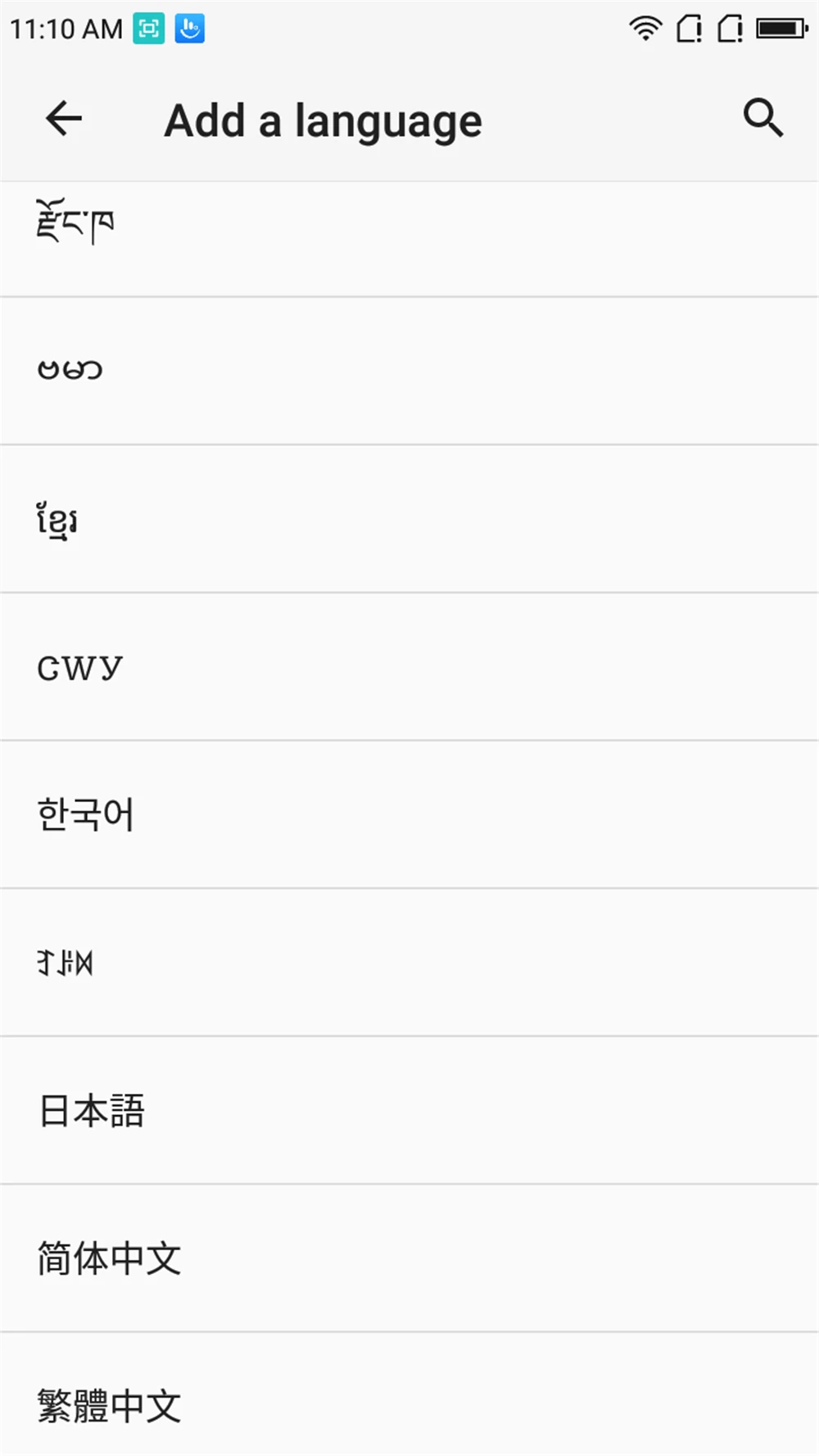Choose Yi (ꆈꌠꉙ) language

409,963
